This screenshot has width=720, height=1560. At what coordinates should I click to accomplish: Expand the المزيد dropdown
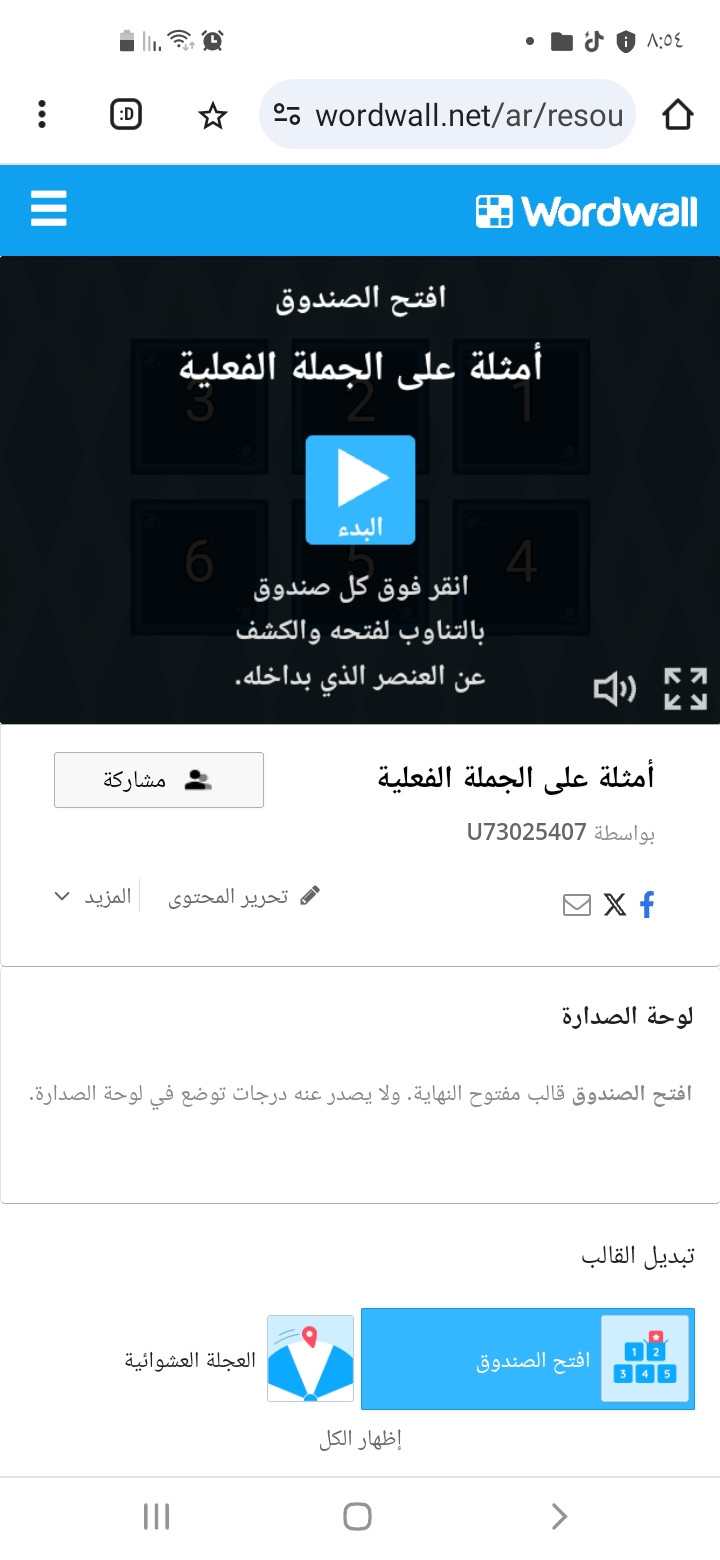pyautogui.click(x=93, y=896)
